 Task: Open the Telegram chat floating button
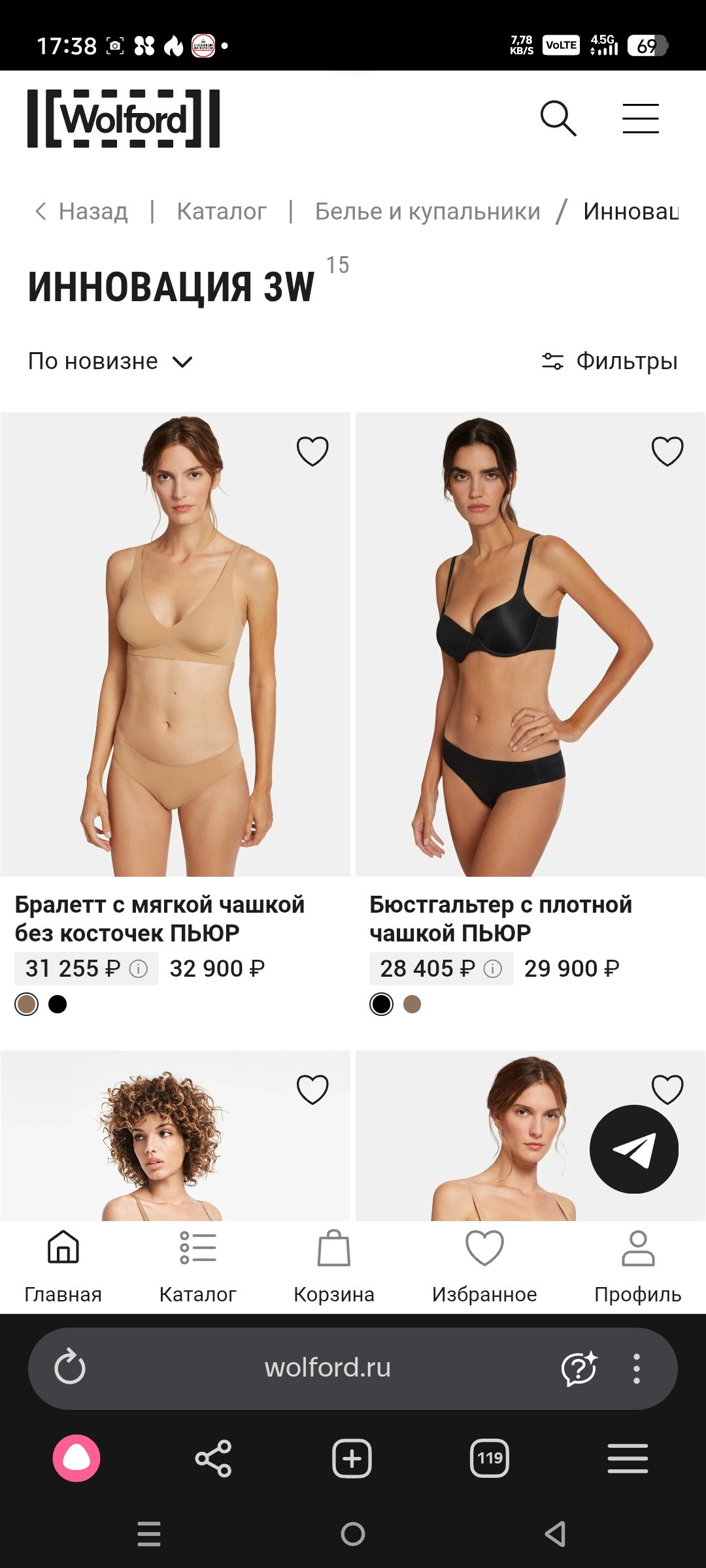pos(633,1149)
